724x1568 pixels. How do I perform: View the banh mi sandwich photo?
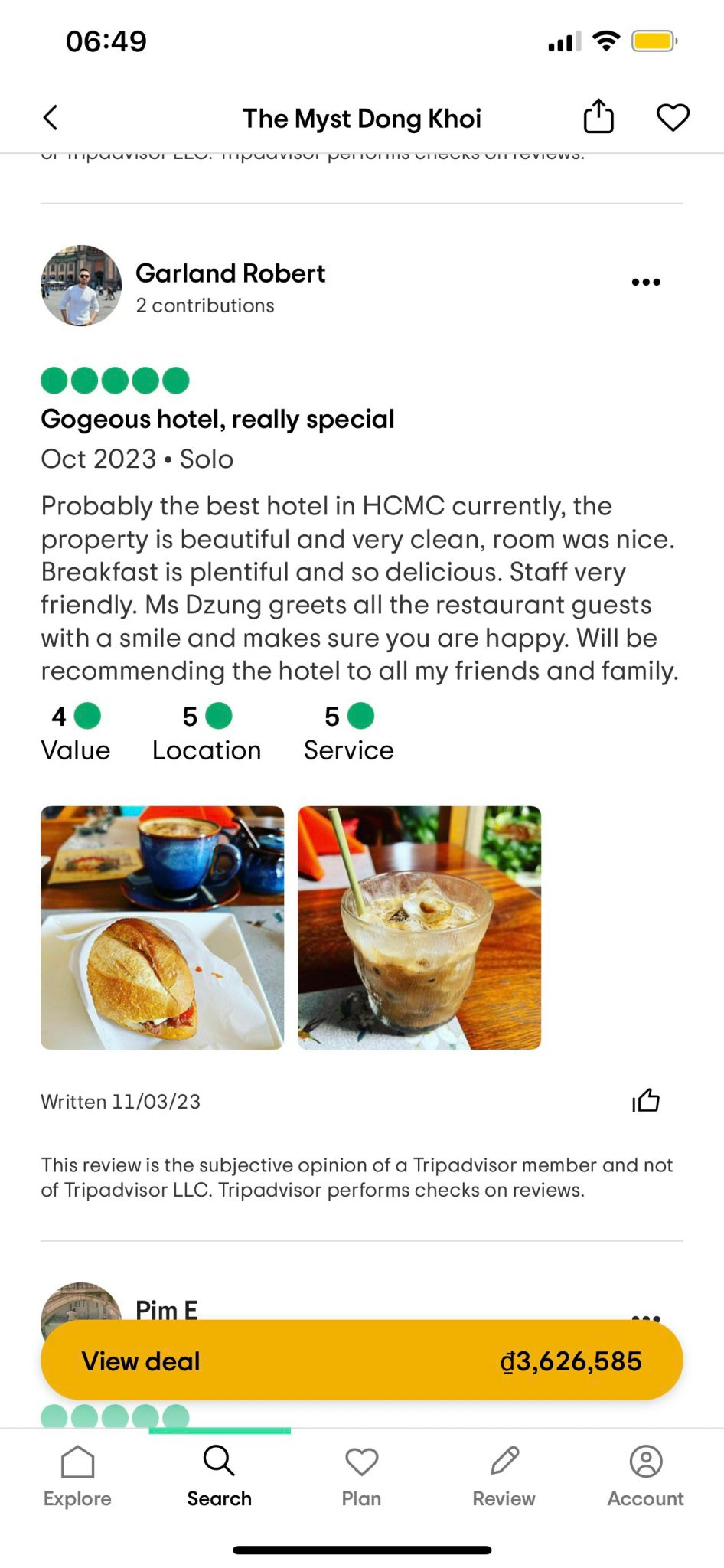click(162, 927)
